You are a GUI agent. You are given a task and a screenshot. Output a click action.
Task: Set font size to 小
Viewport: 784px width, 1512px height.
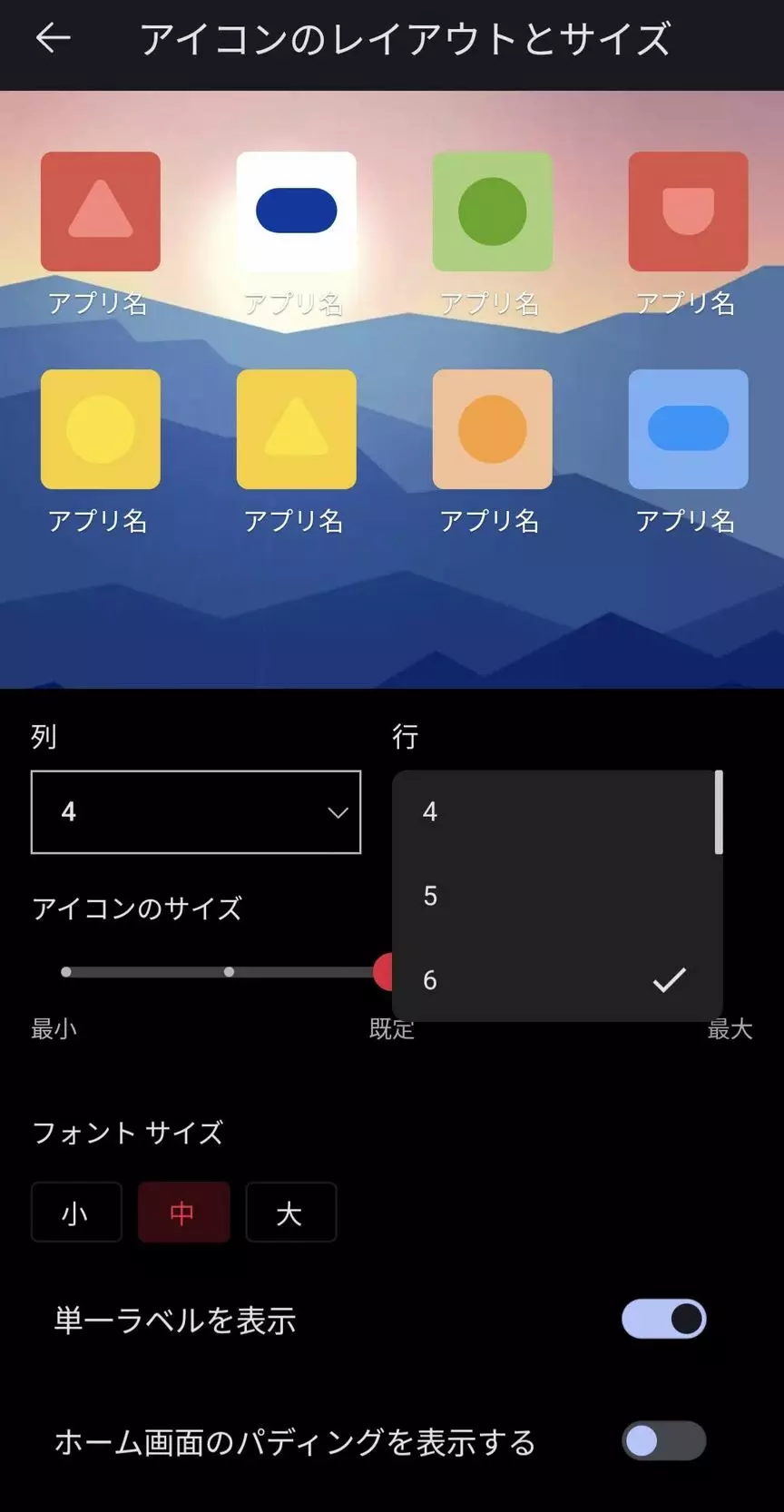click(x=76, y=1213)
